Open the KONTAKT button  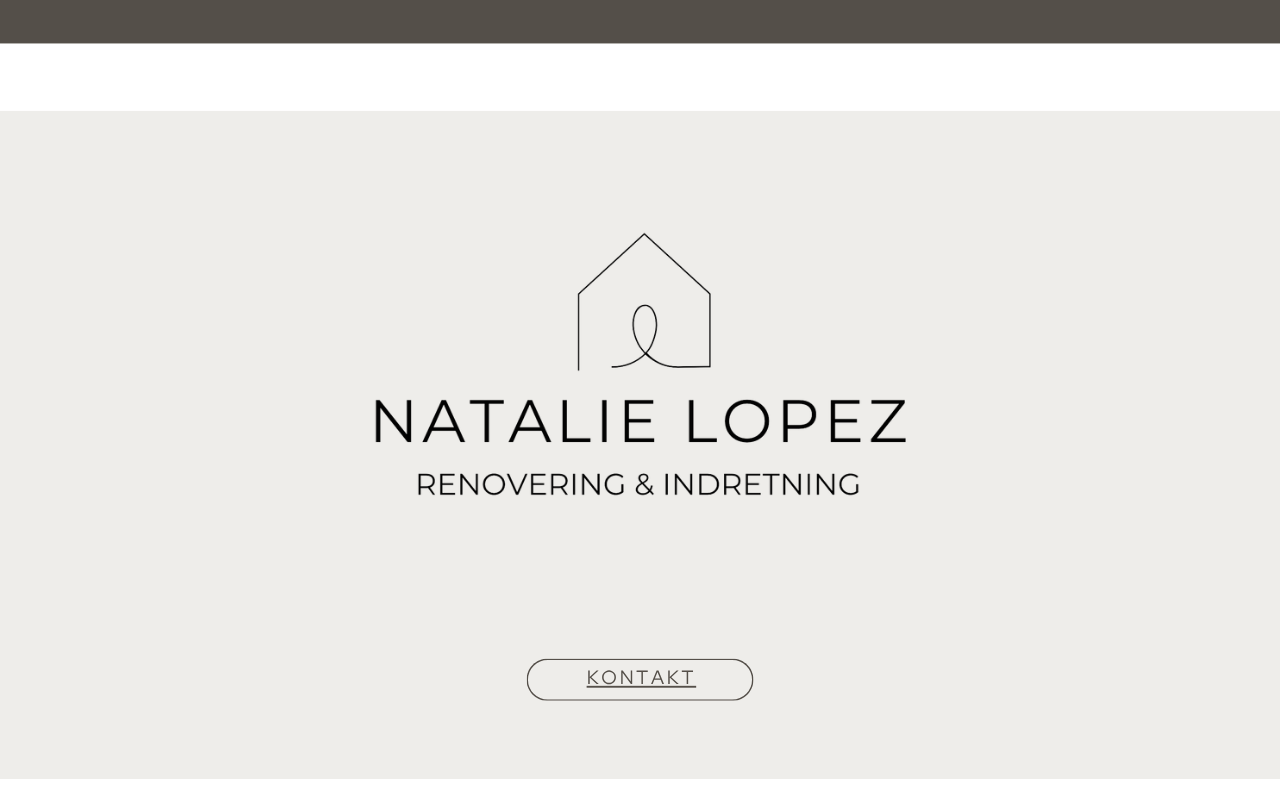(640, 679)
